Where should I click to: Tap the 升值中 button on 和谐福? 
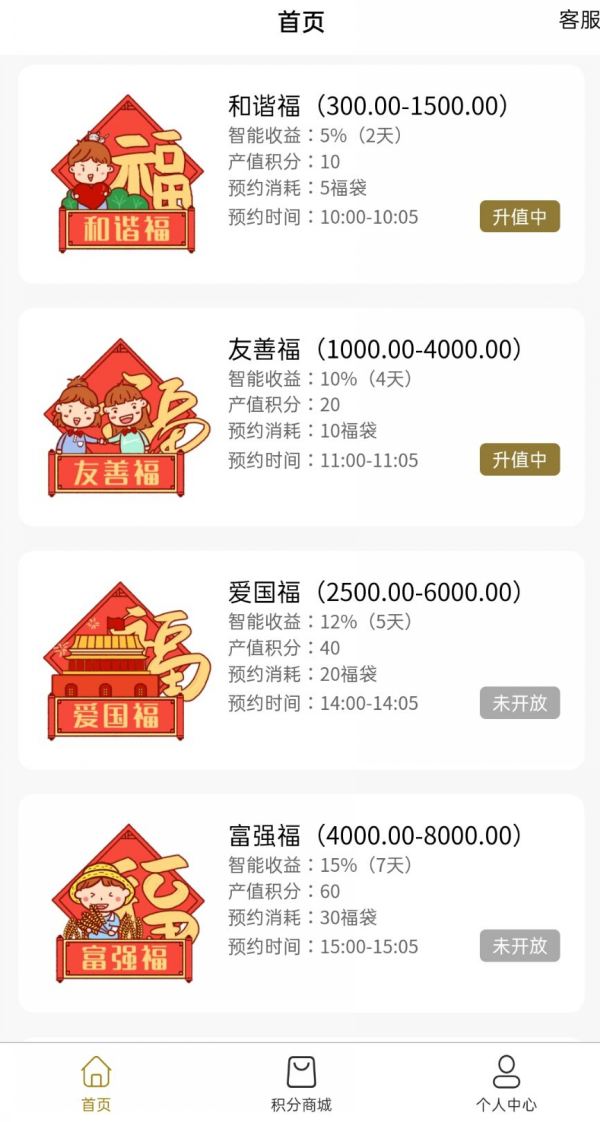click(x=519, y=216)
